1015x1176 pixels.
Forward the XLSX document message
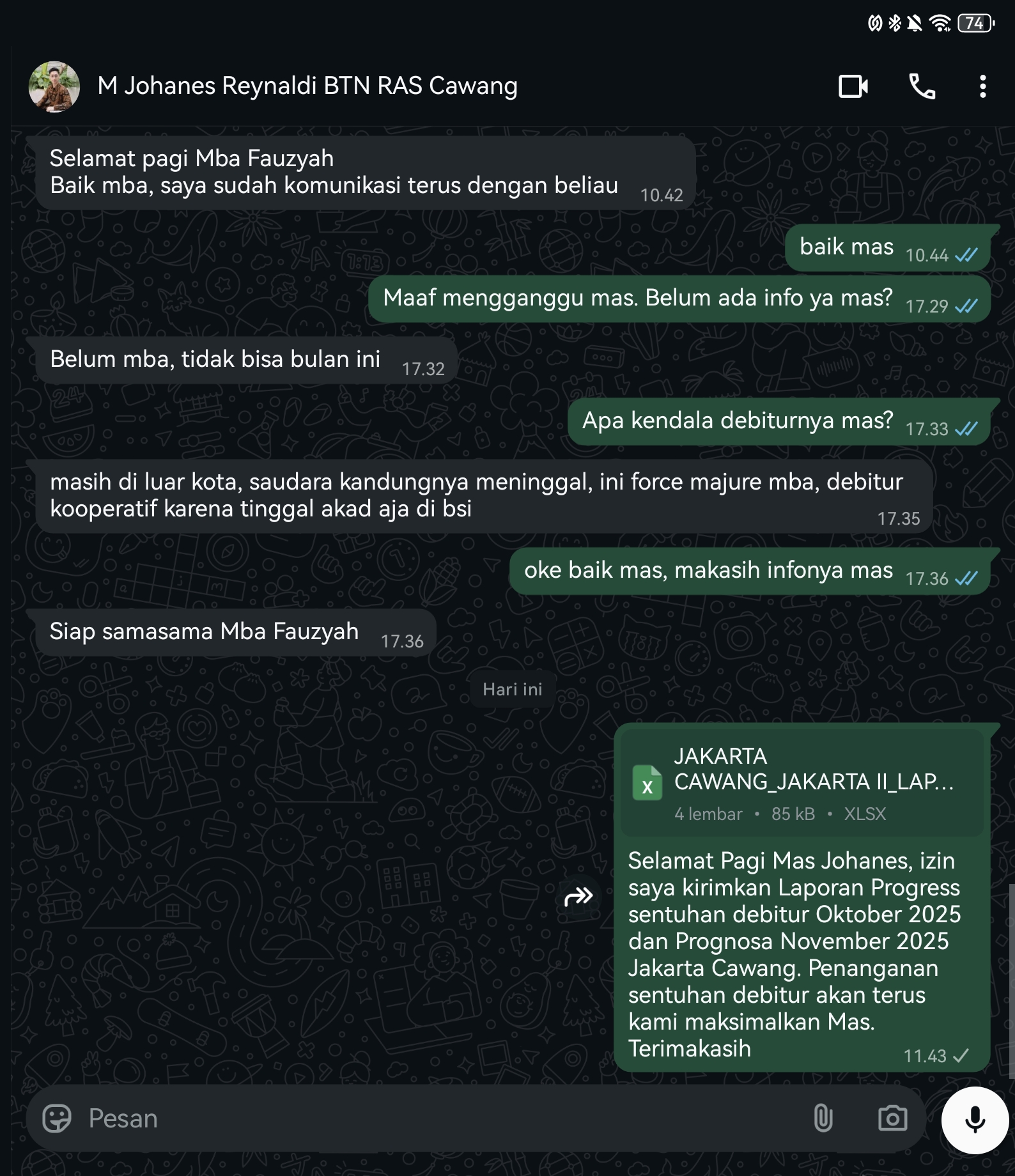pyautogui.click(x=578, y=897)
